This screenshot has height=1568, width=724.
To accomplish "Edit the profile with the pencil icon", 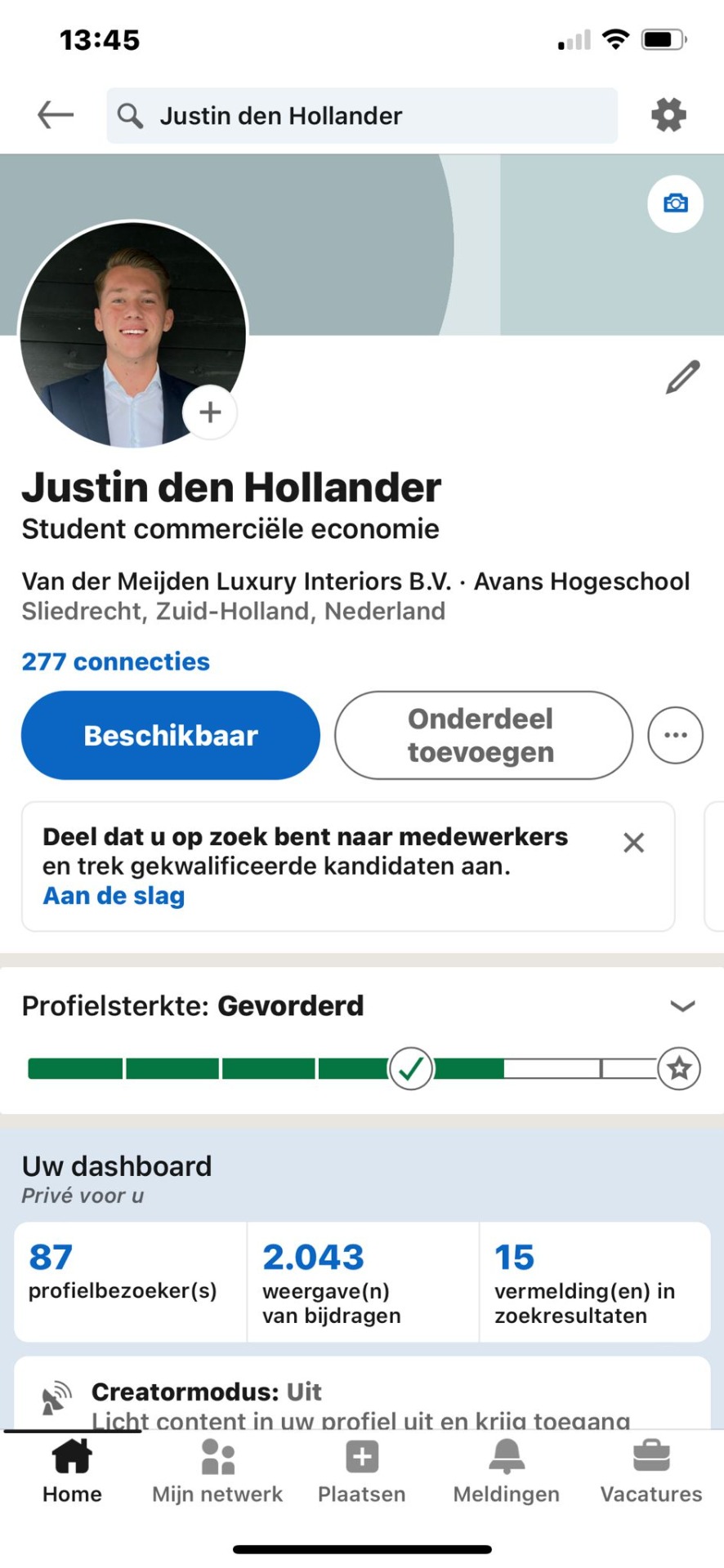I will pyautogui.click(x=682, y=377).
